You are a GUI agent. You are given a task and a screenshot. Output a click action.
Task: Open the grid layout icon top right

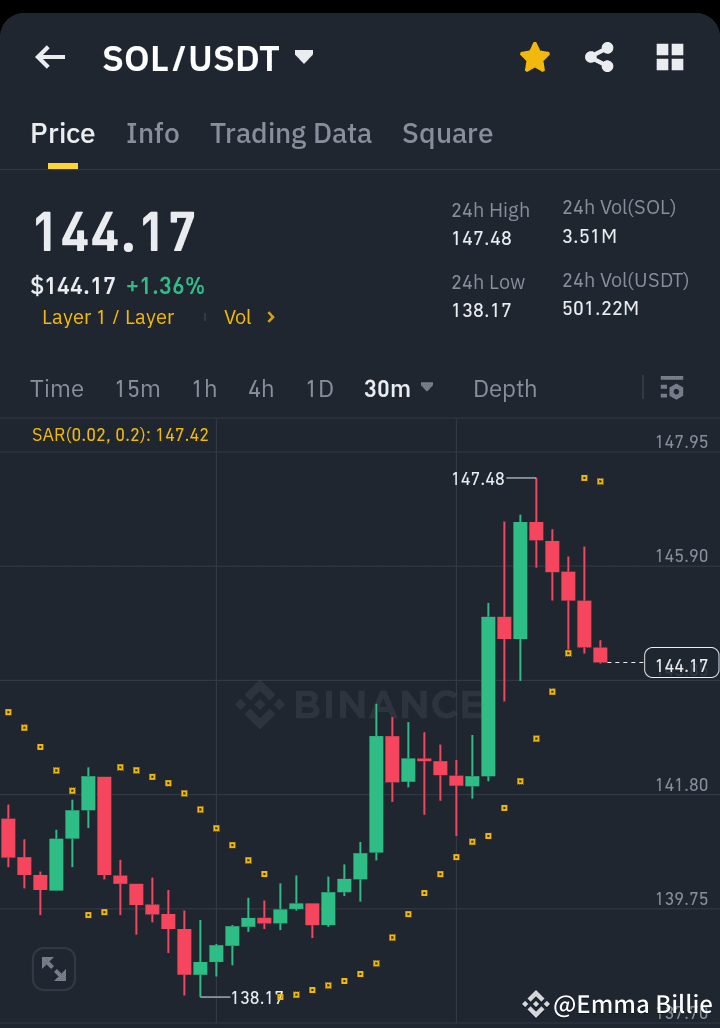(x=668, y=57)
